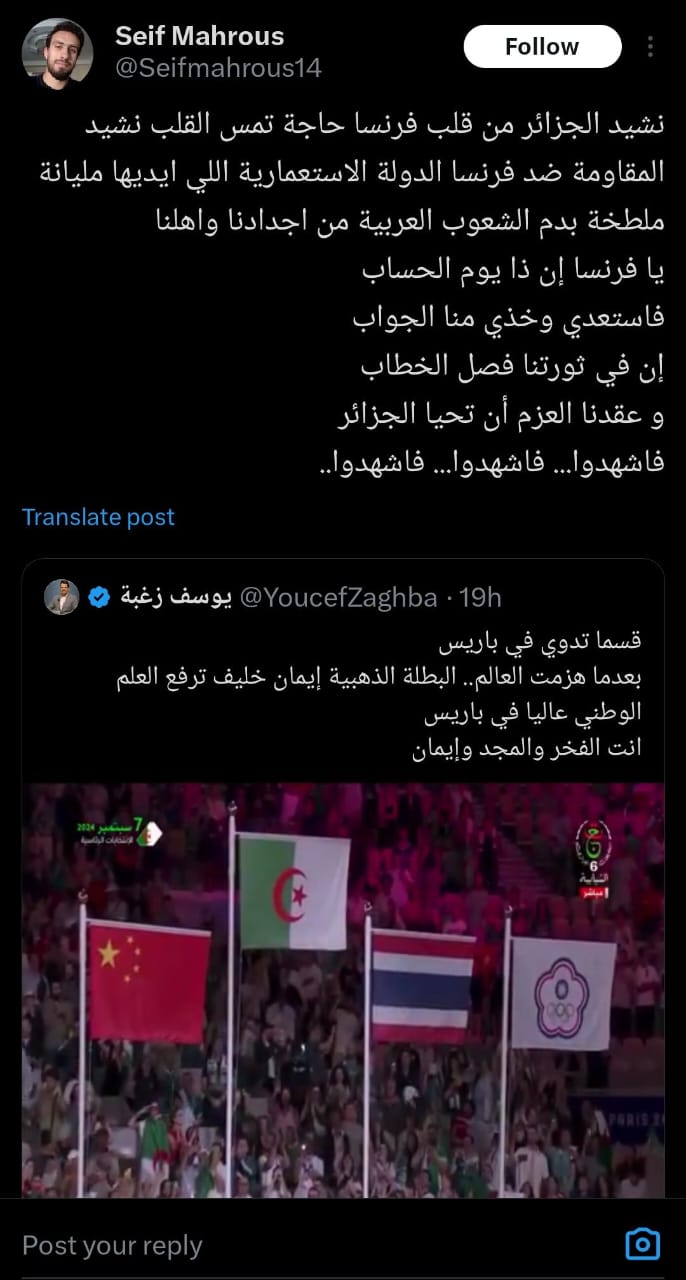Viewport: 686px width, 1280px height.
Task: Open the camera icon in reply bar
Action: 642,1243
